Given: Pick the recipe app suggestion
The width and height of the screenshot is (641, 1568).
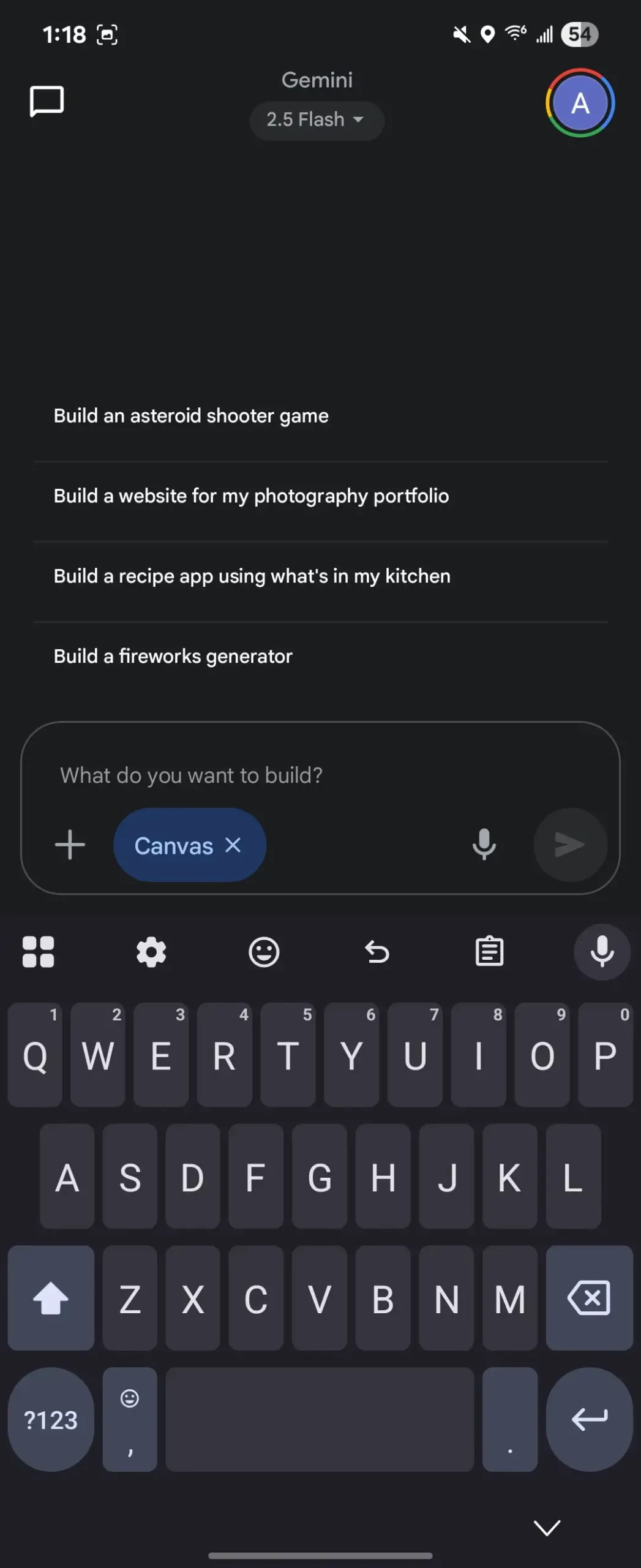Looking at the screenshot, I should pos(252,576).
